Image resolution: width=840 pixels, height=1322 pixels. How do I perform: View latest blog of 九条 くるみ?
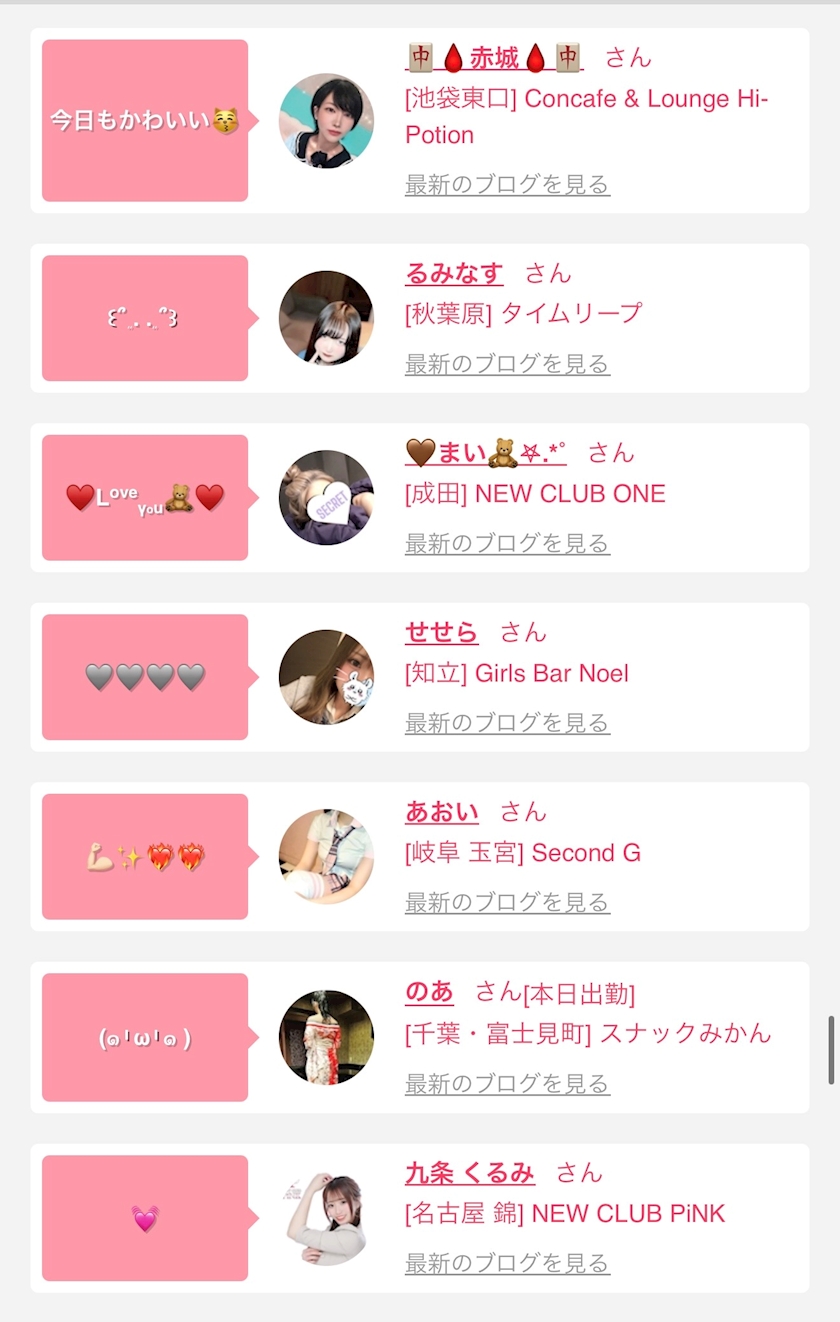507,1264
